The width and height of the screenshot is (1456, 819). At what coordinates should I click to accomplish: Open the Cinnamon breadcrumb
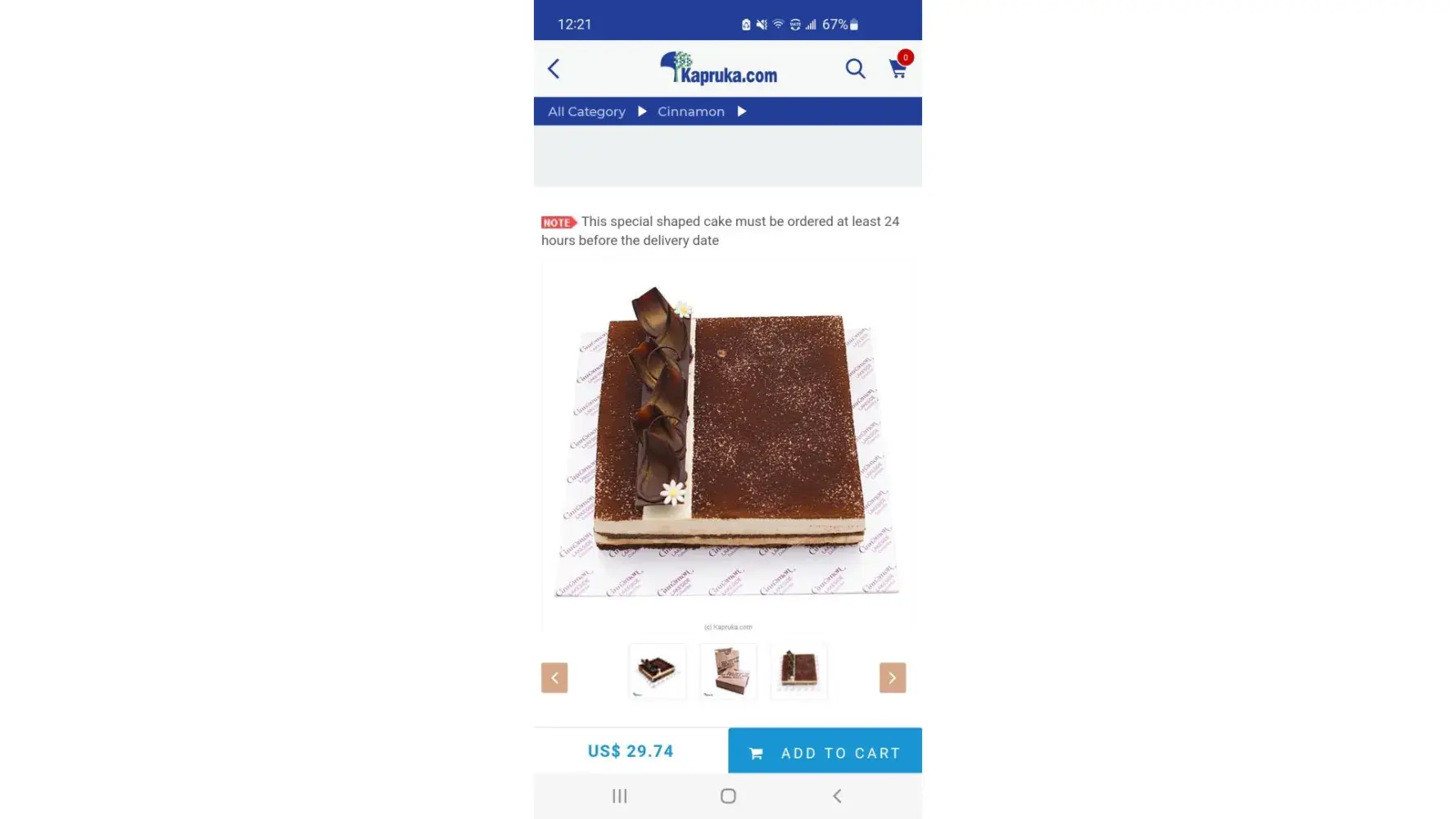tap(690, 111)
